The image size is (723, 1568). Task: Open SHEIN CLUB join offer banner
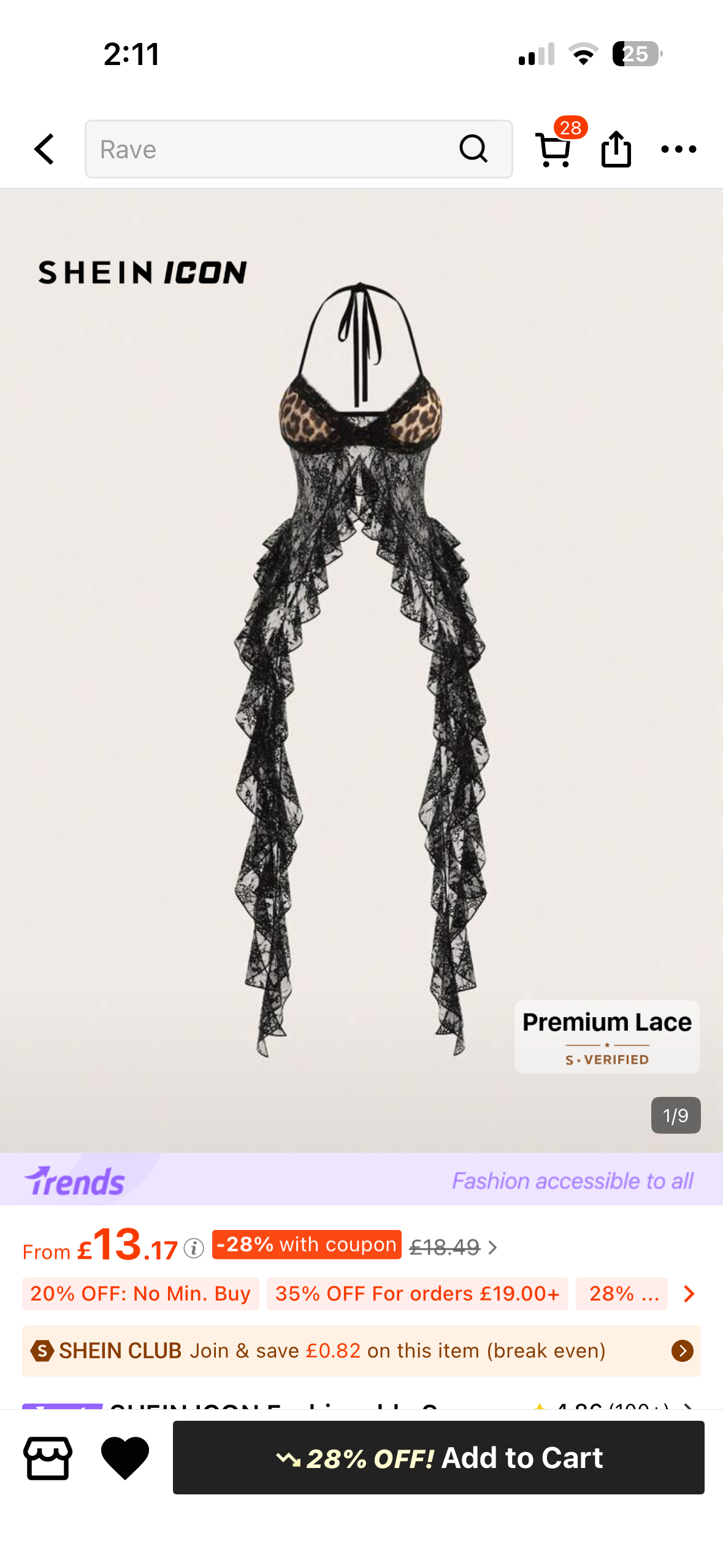(x=361, y=1350)
